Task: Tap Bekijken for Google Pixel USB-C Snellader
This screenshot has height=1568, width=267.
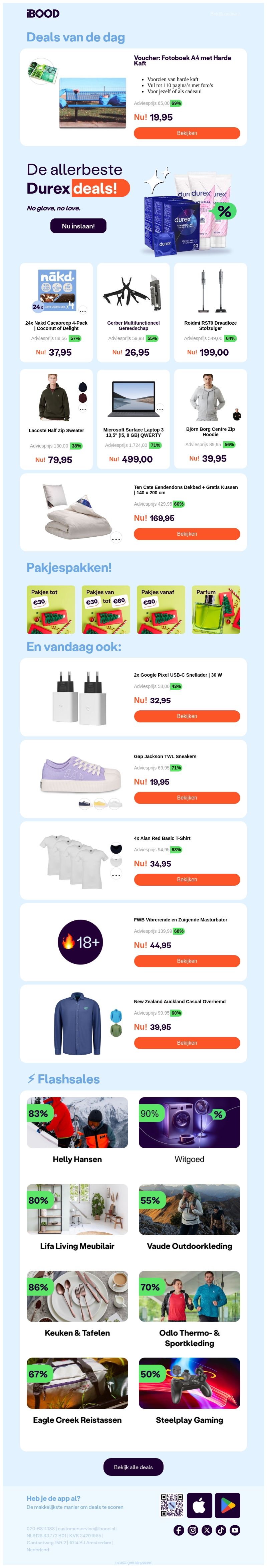Action: (187, 716)
